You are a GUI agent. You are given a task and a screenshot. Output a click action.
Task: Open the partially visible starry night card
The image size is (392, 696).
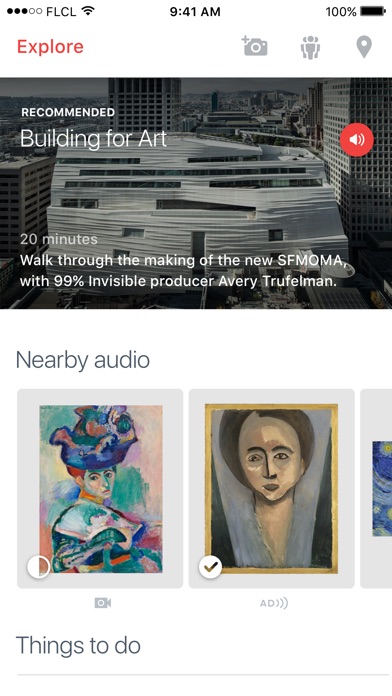click(x=376, y=489)
